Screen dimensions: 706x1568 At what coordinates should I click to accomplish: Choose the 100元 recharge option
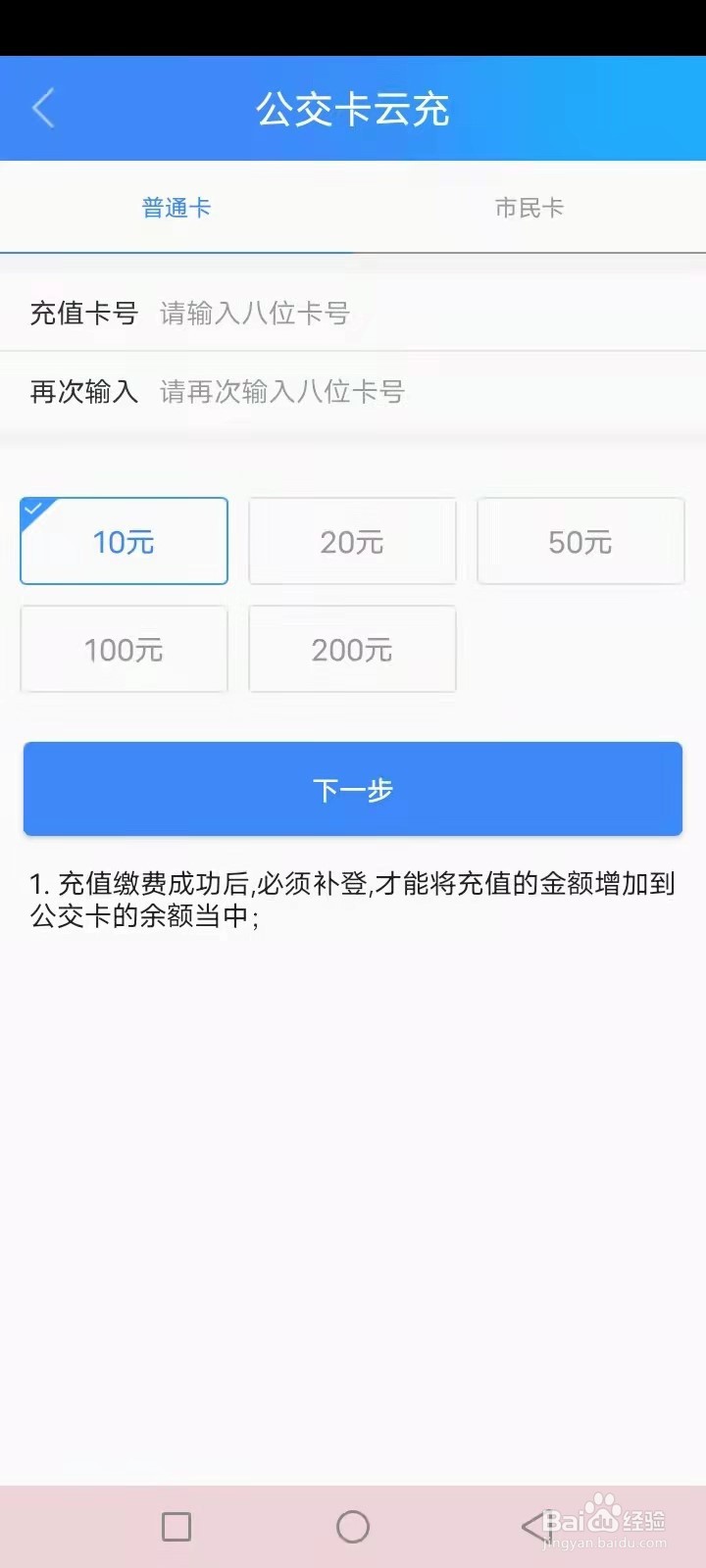[x=124, y=649]
